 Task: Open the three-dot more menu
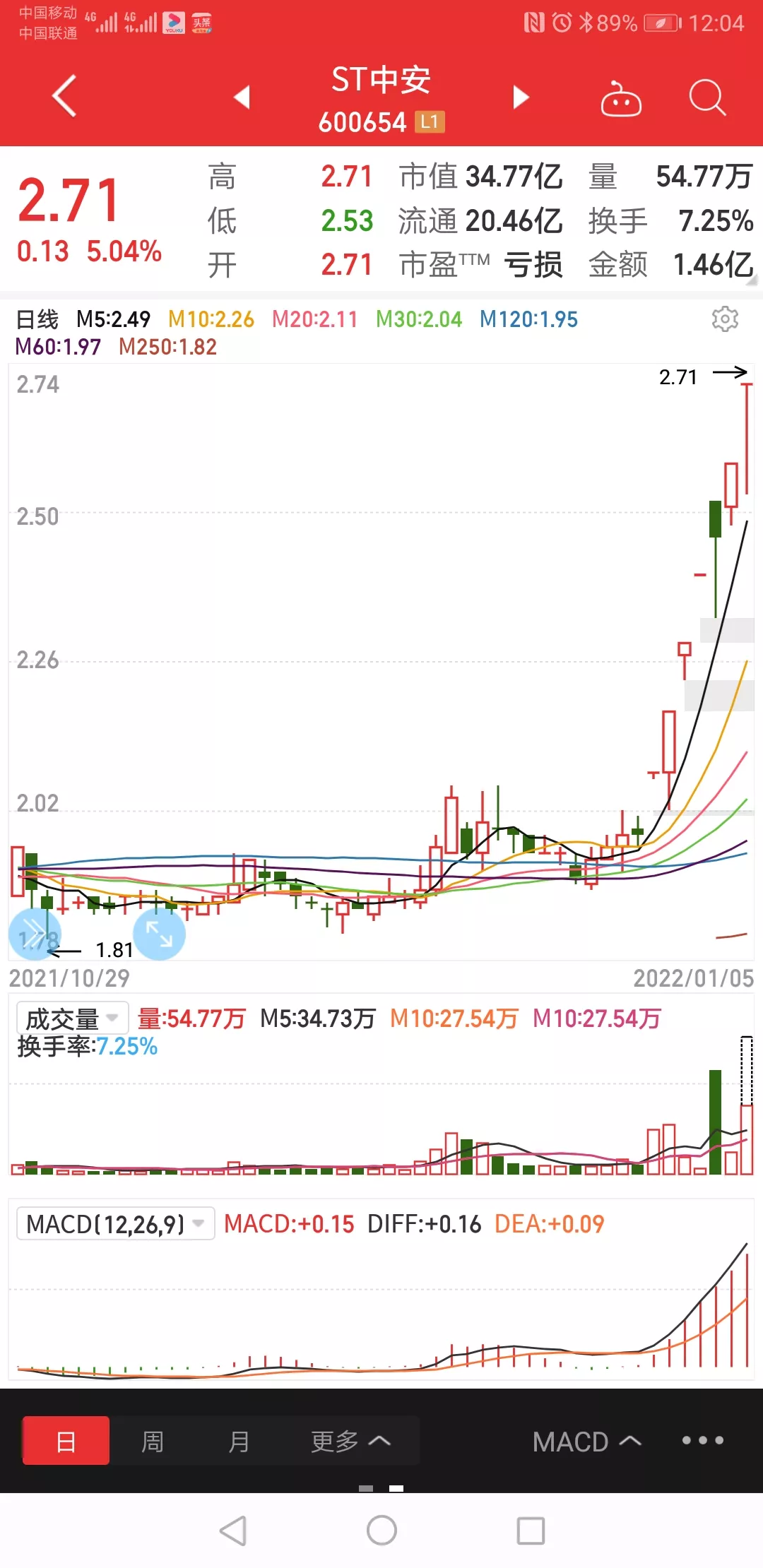702,1440
